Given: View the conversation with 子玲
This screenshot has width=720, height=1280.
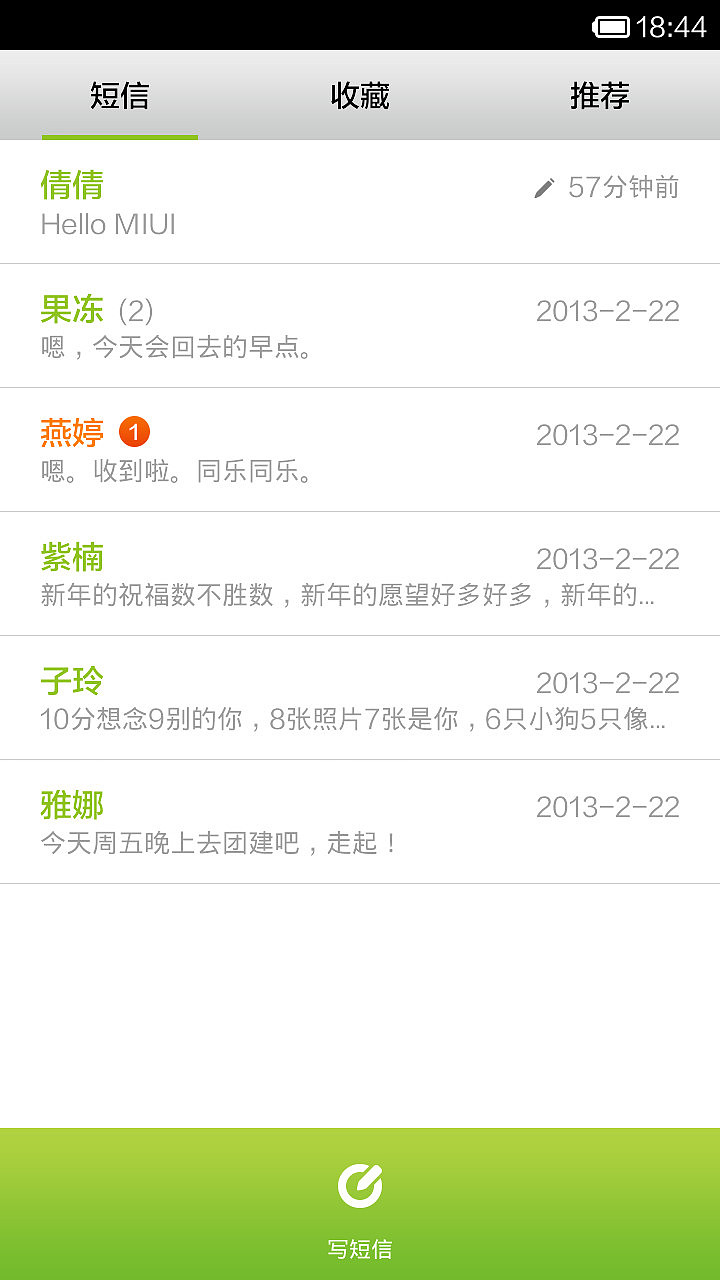Looking at the screenshot, I should [x=360, y=699].
